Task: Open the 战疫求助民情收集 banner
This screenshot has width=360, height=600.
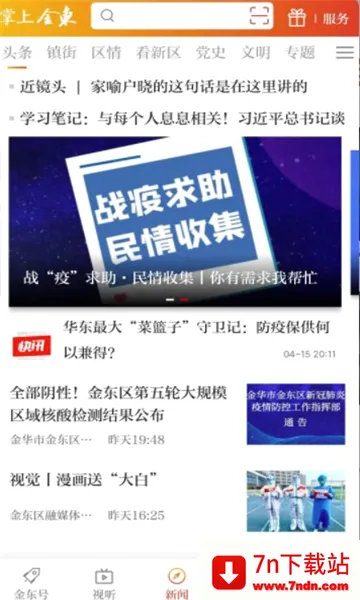Action: pos(175,222)
